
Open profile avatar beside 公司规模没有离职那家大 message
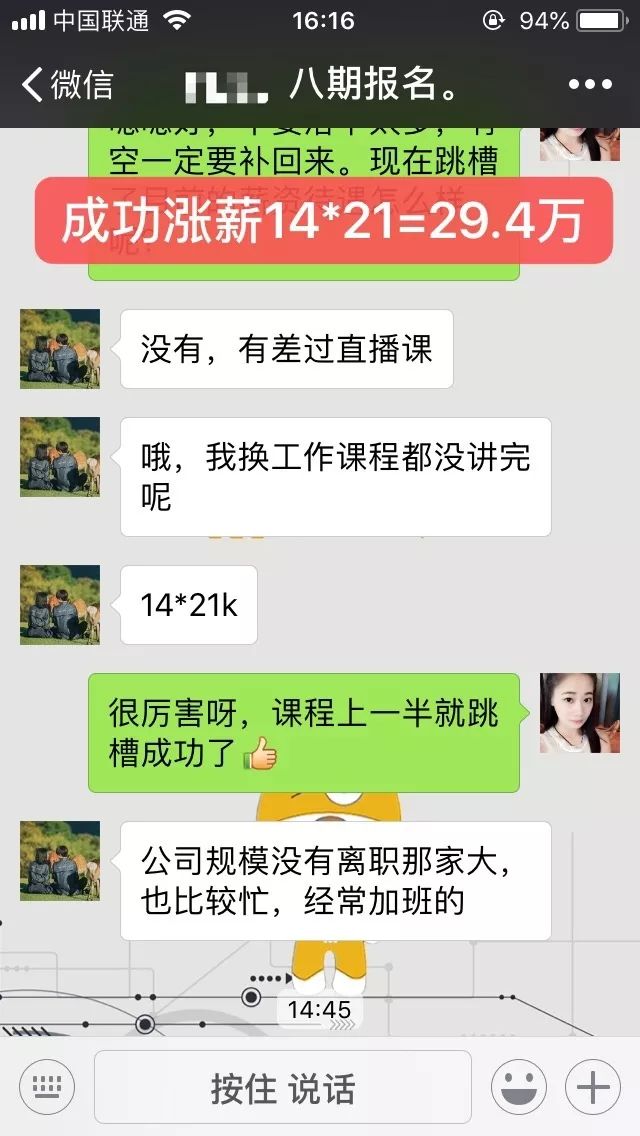click(x=60, y=861)
